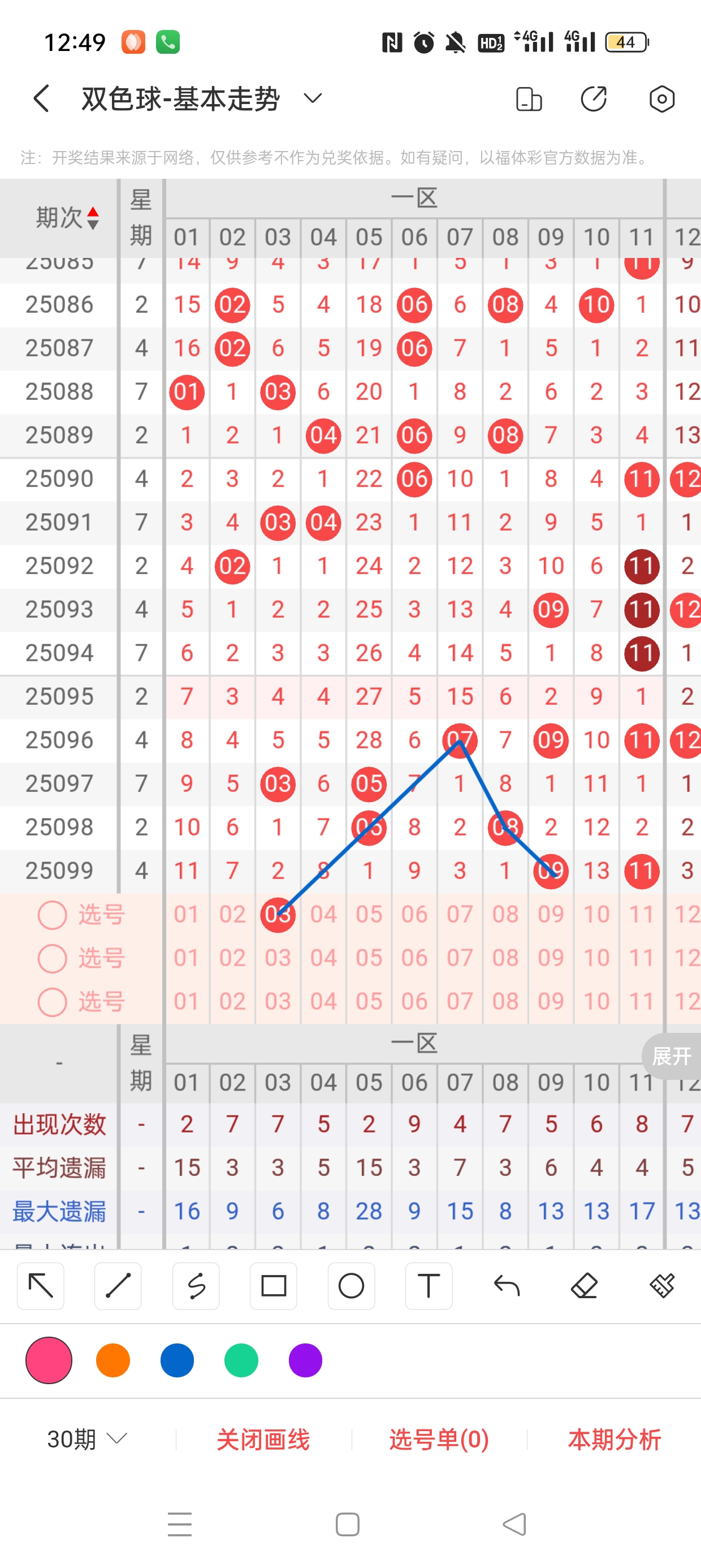Select the straight line drawing tool
Screen dimensions: 701x1568
(118, 1286)
